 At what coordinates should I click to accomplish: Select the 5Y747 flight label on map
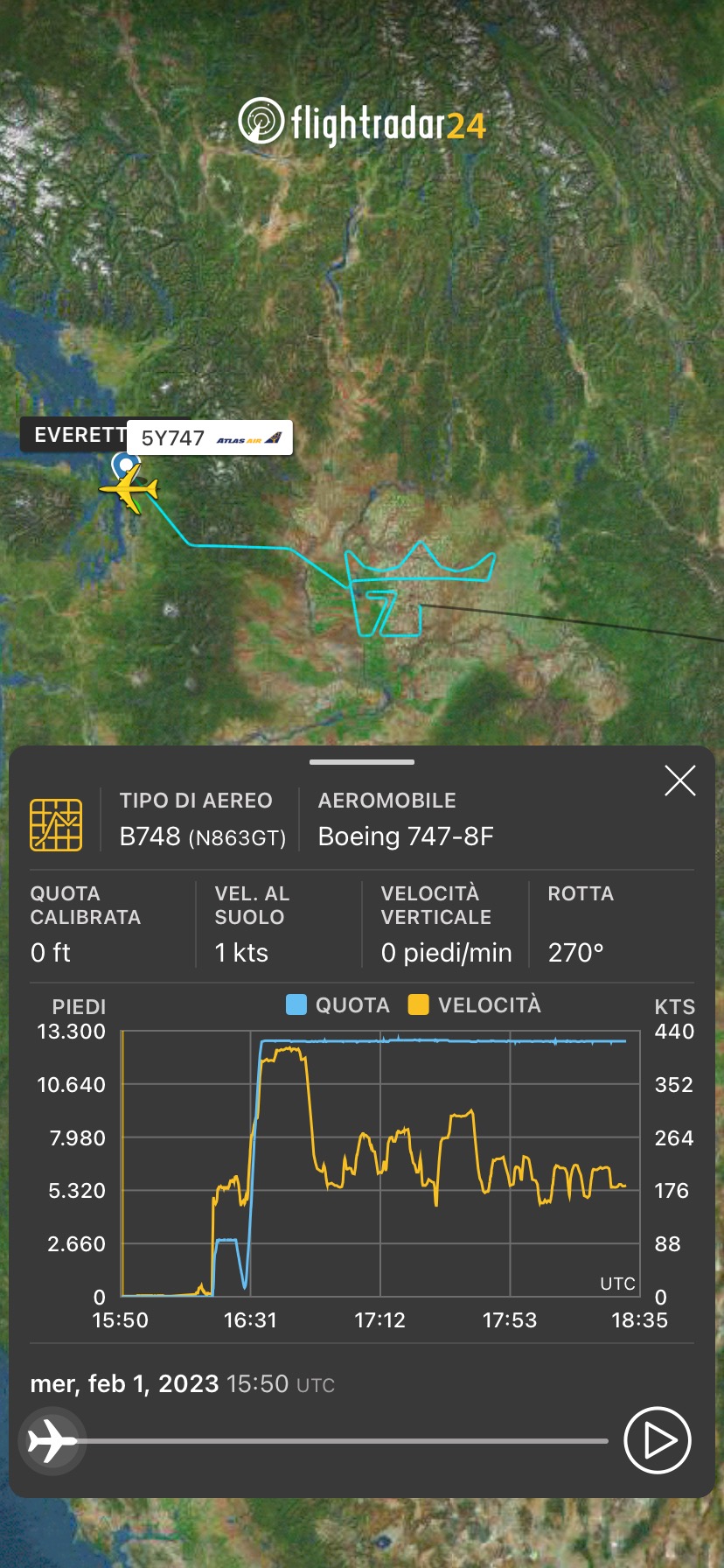pyautogui.click(x=210, y=438)
